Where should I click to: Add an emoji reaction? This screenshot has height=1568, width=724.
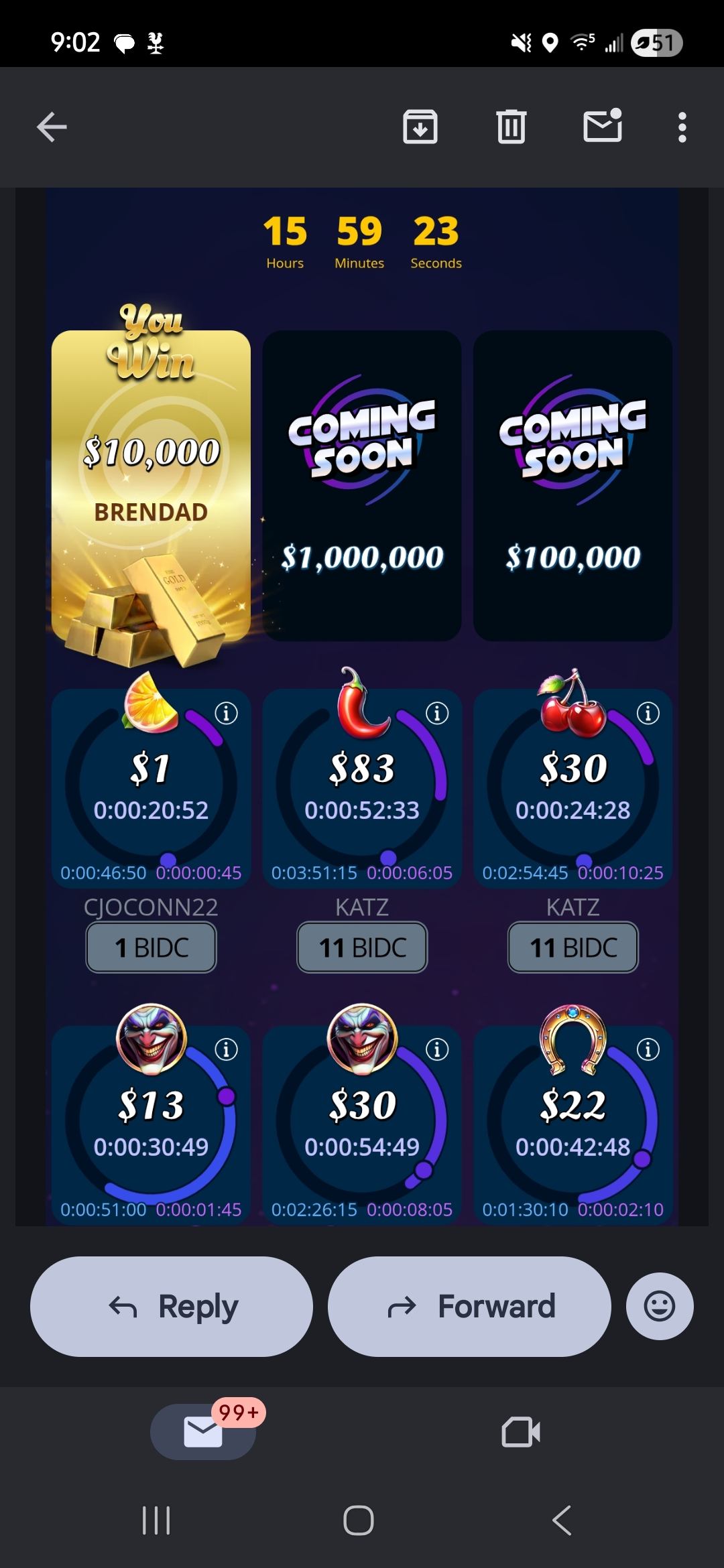[x=659, y=1307]
